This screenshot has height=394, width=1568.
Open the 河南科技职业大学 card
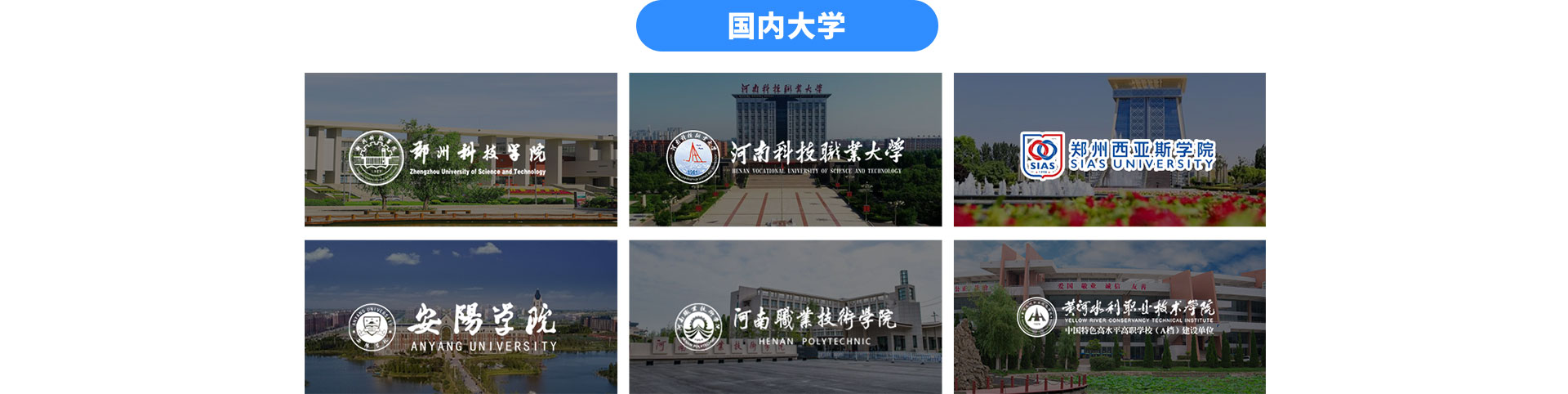785,150
